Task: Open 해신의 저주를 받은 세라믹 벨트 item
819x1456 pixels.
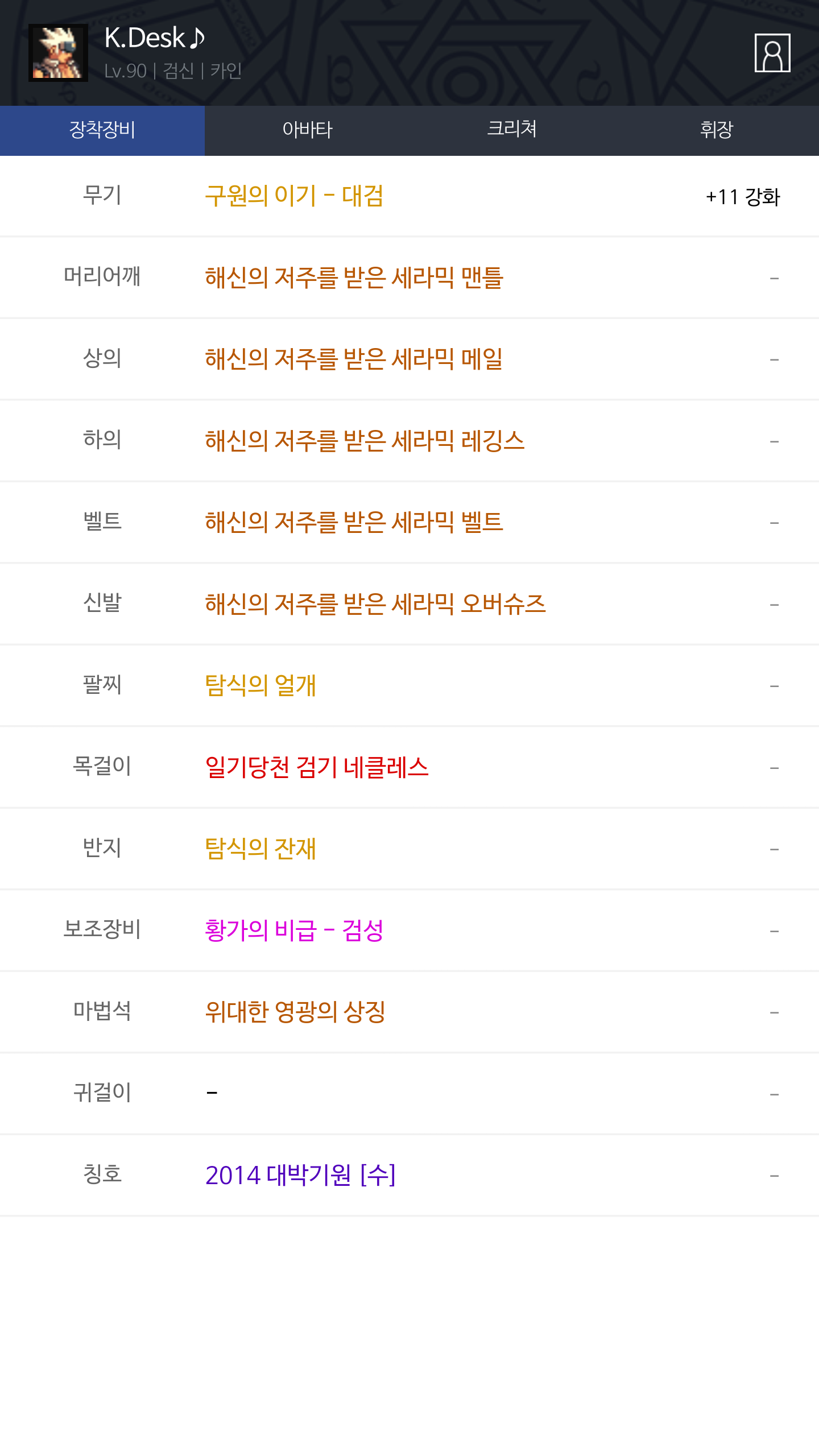Action: [354, 522]
